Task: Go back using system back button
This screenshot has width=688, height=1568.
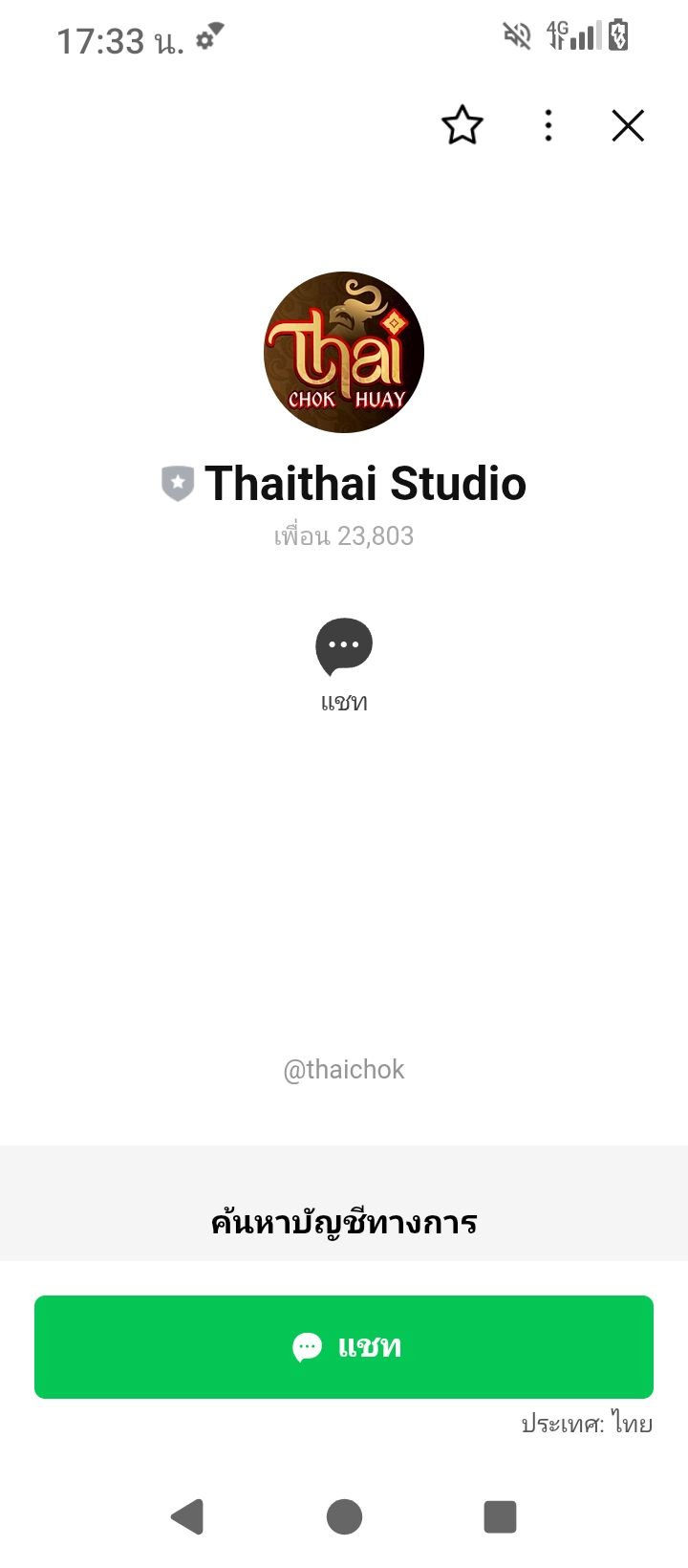Action: pos(188,1516)
